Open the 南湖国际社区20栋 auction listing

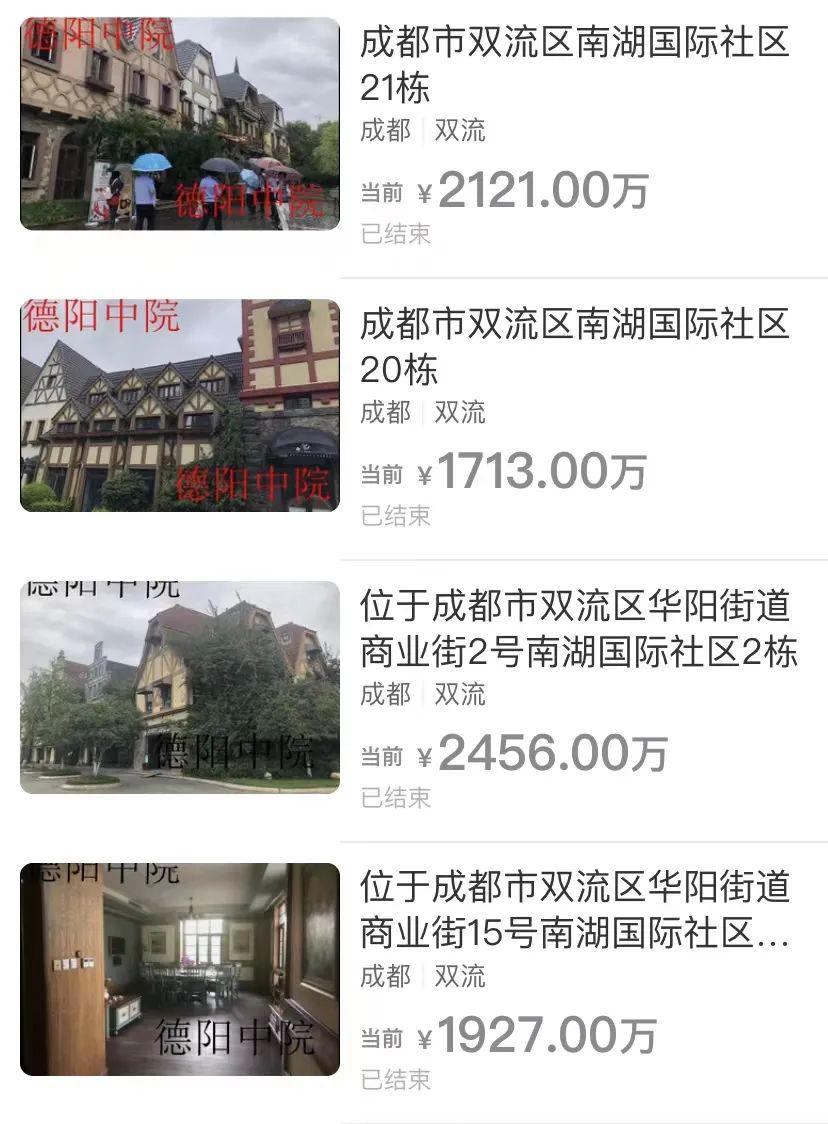tap(575, 346)
